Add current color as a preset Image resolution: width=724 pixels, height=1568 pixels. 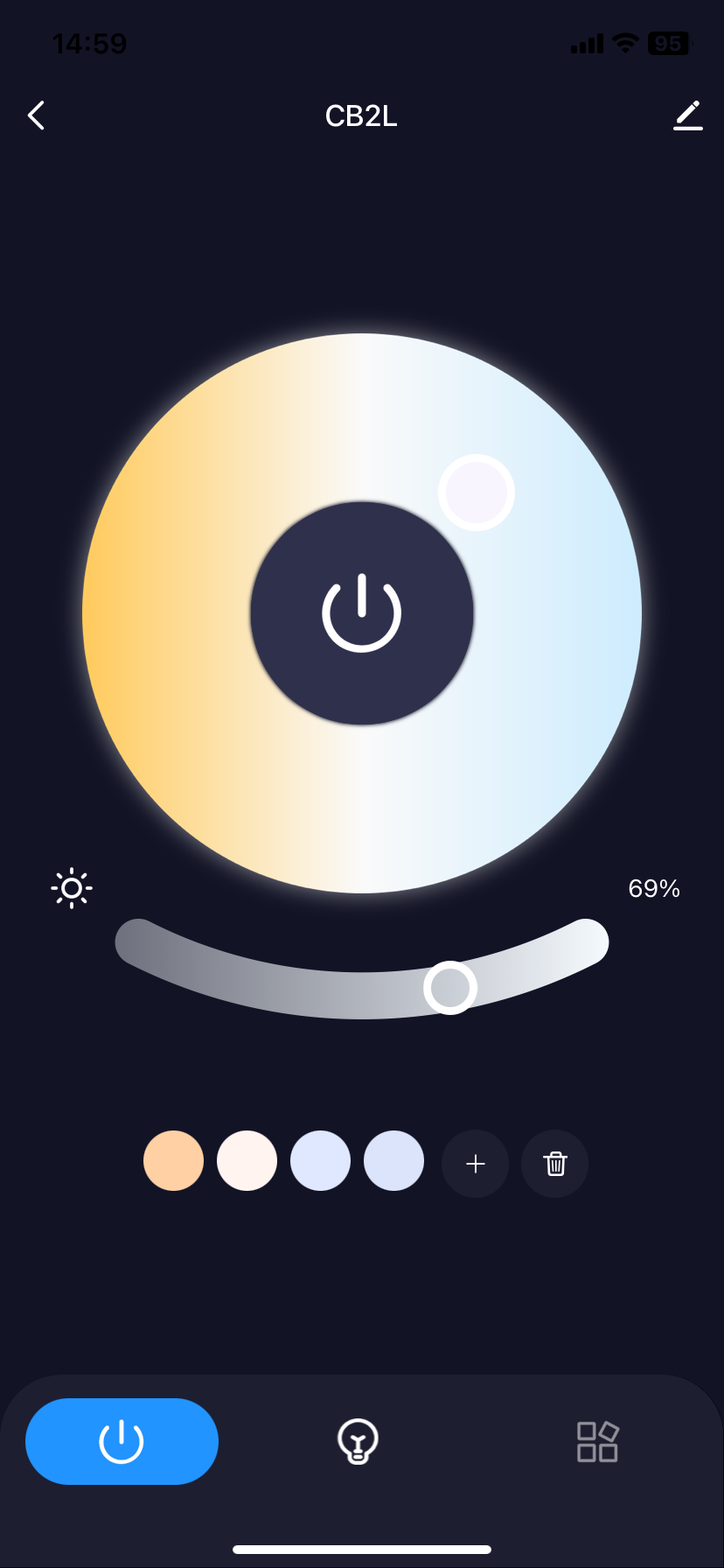point(476,1164)
